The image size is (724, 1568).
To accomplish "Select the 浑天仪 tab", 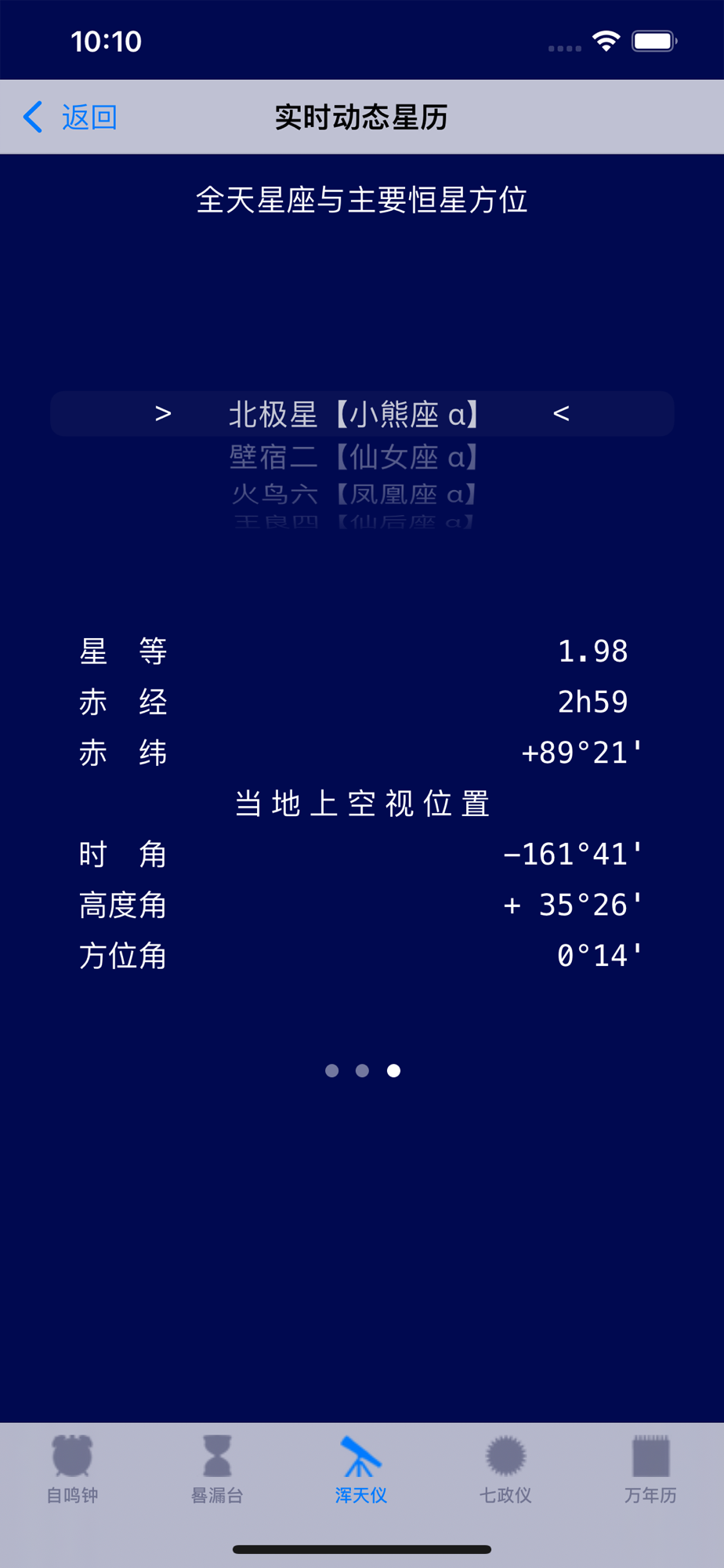I will click(x=361, y=1469).
